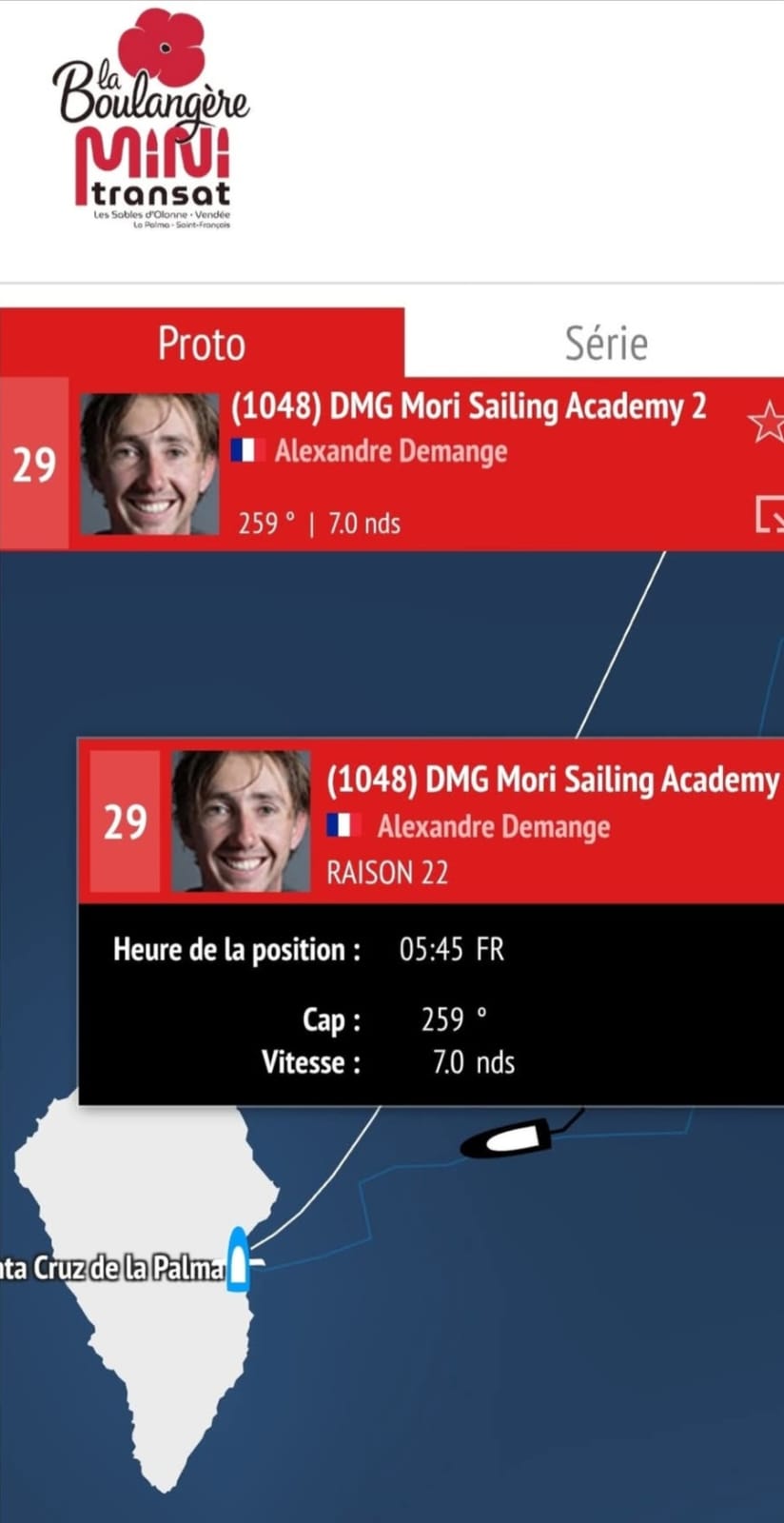784x1523 pixels.
Task: Switch to the Série tab
Action: (x=605, y=343)
